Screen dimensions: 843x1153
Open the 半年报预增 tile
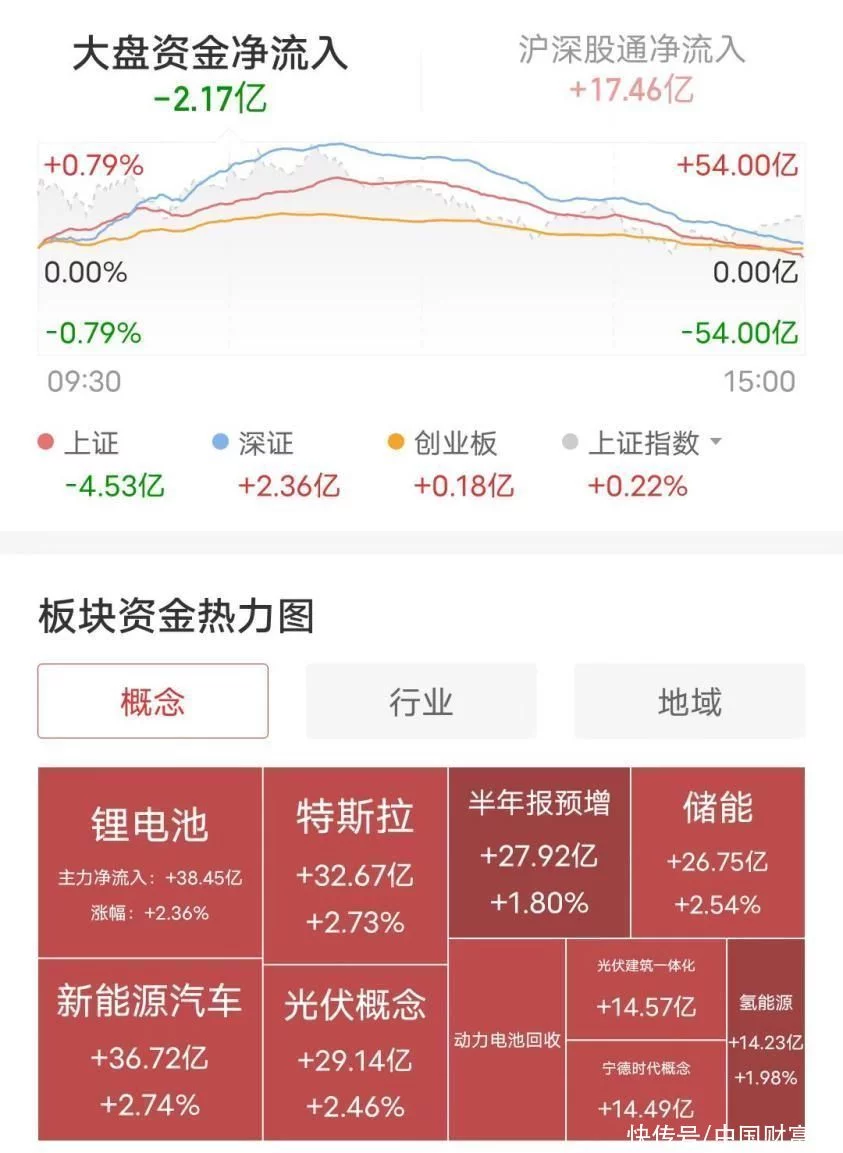[539, 852]
